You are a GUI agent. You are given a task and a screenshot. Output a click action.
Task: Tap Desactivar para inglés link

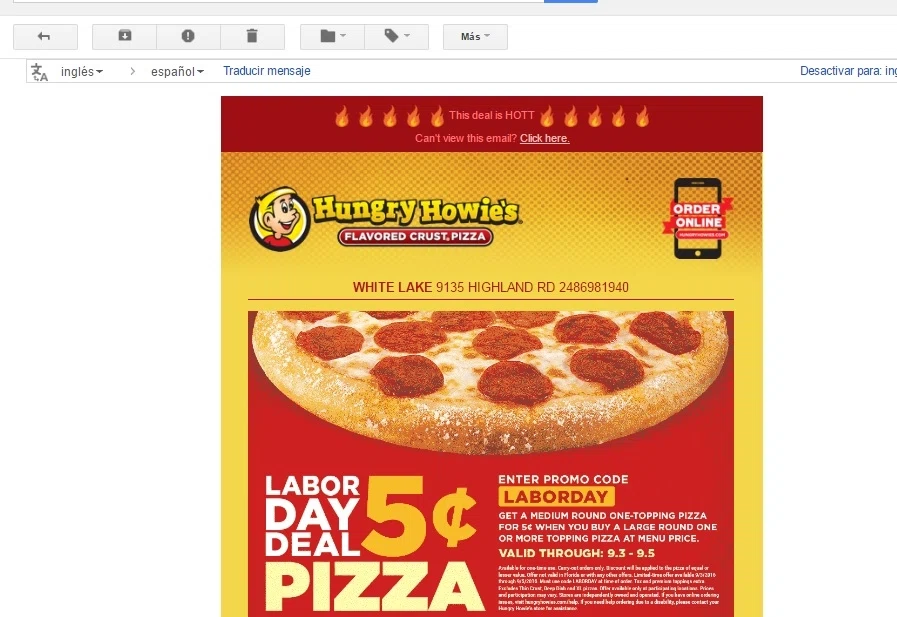(847, 71)
